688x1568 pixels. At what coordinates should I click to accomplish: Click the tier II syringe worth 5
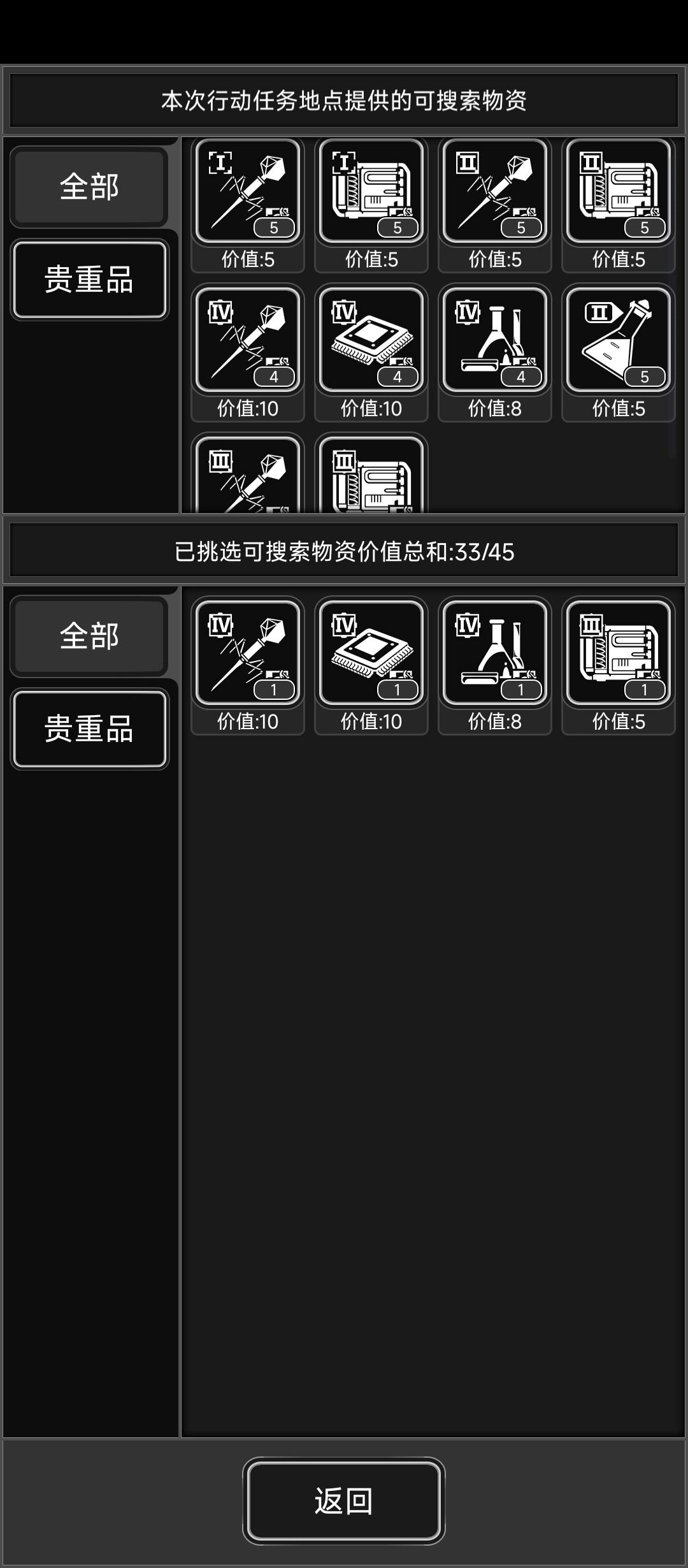(x=494, y=190)
